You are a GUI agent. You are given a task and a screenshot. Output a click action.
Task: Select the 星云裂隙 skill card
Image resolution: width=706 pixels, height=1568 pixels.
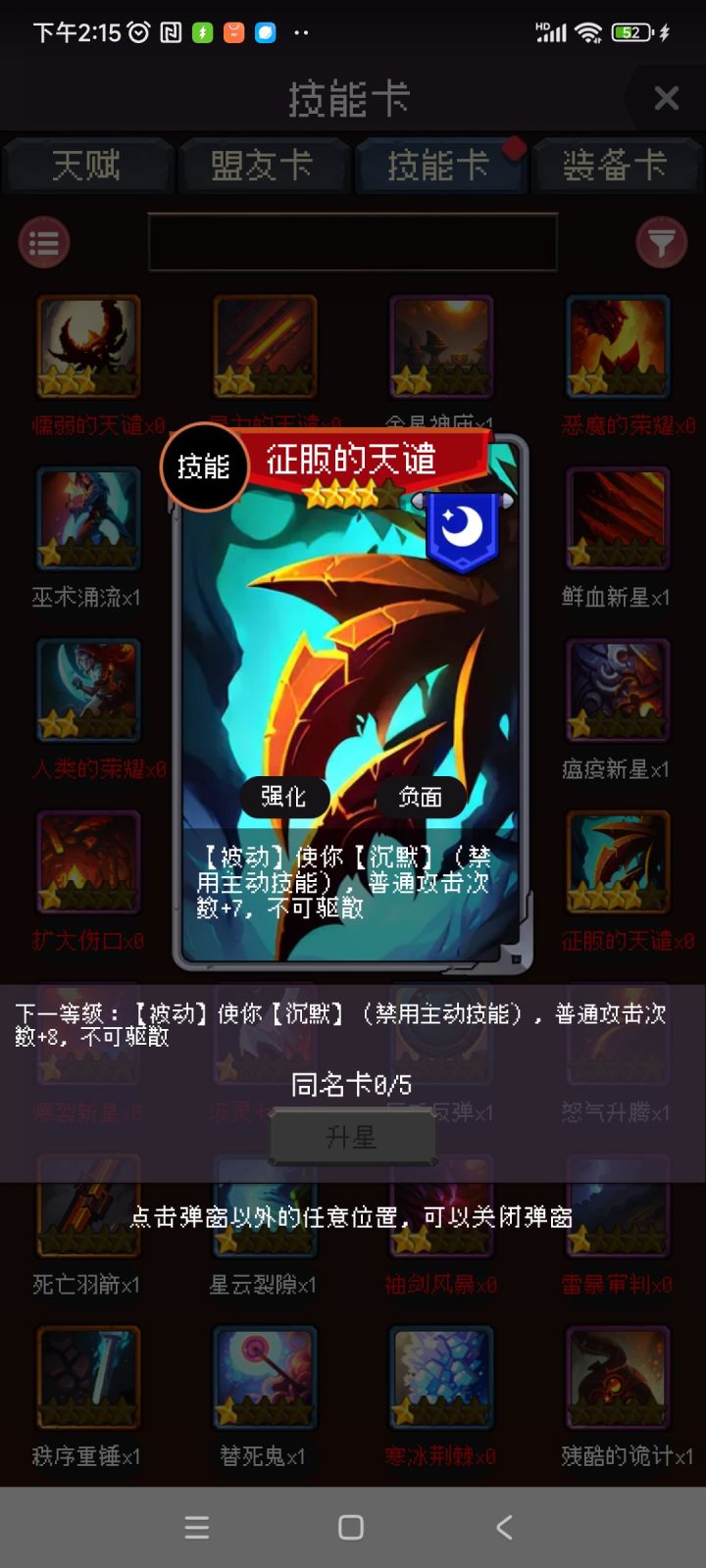[265, 1205]
